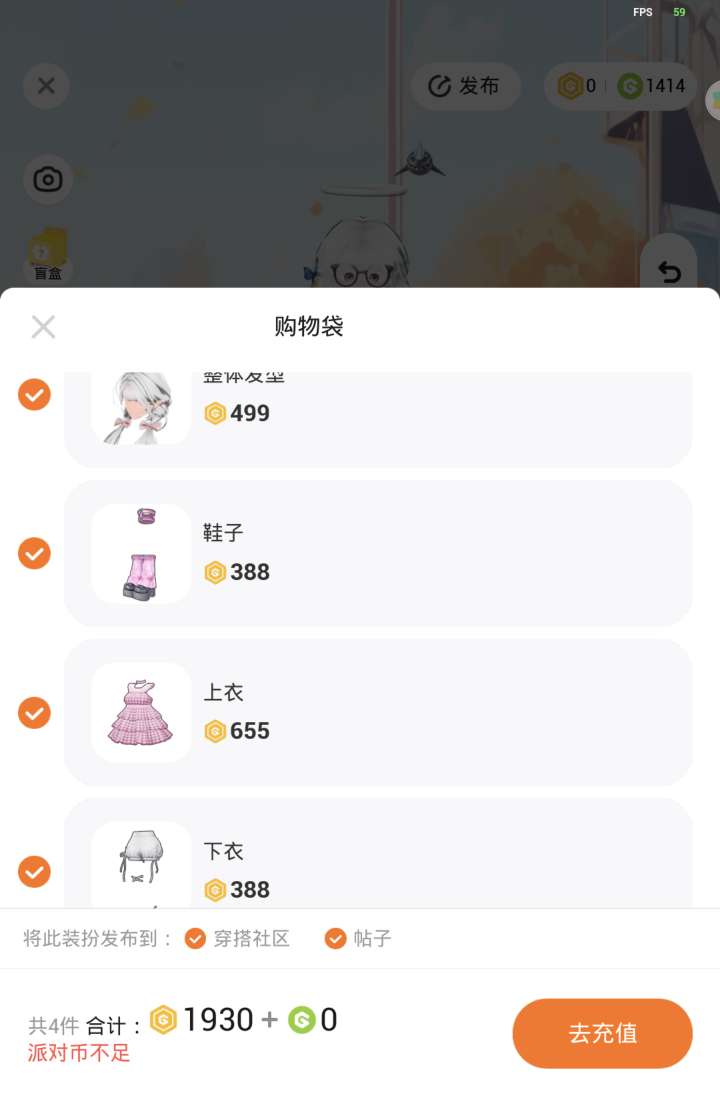Open the coin balance showing 1414
The width and height of the screenshot is (720, 1100).
(651, 86)
